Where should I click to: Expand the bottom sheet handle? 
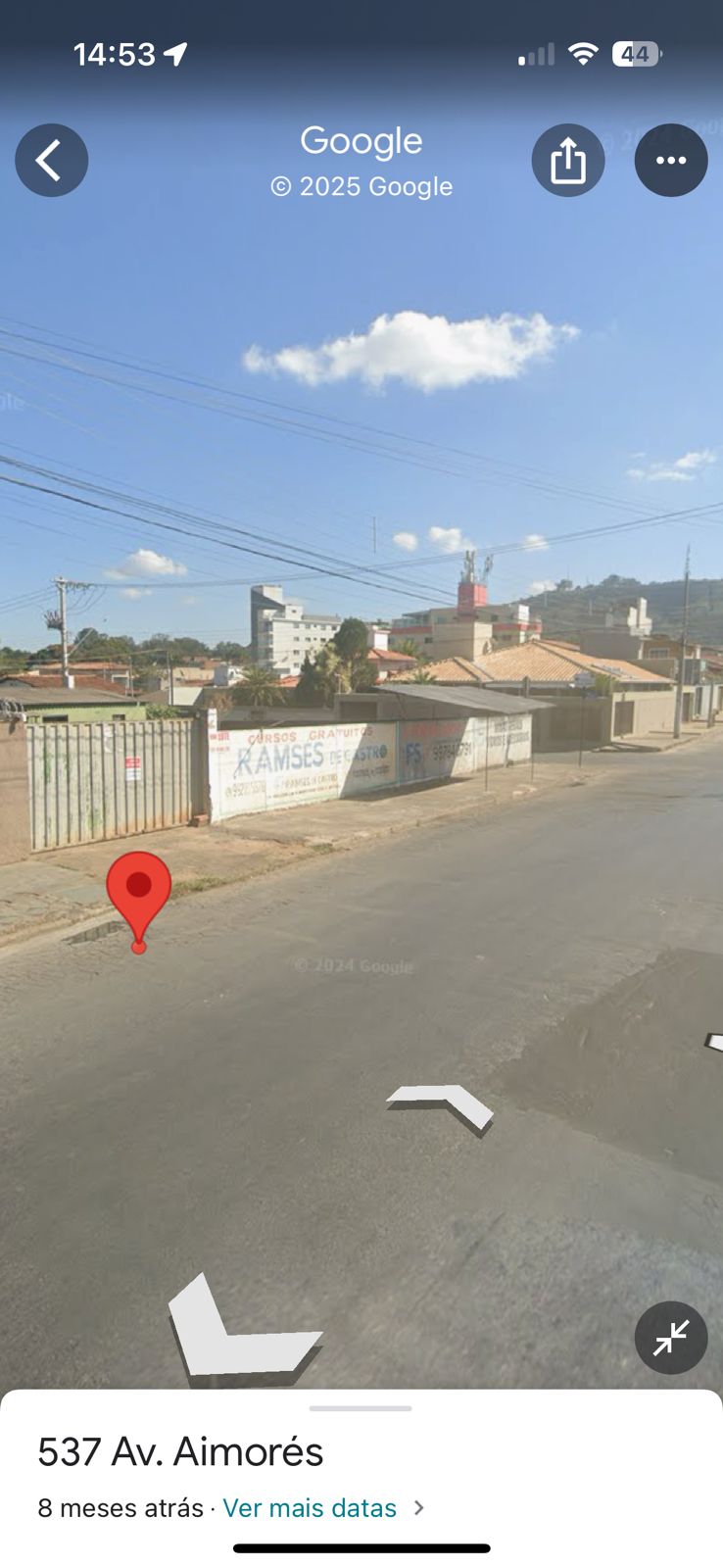coord(361,1408)
